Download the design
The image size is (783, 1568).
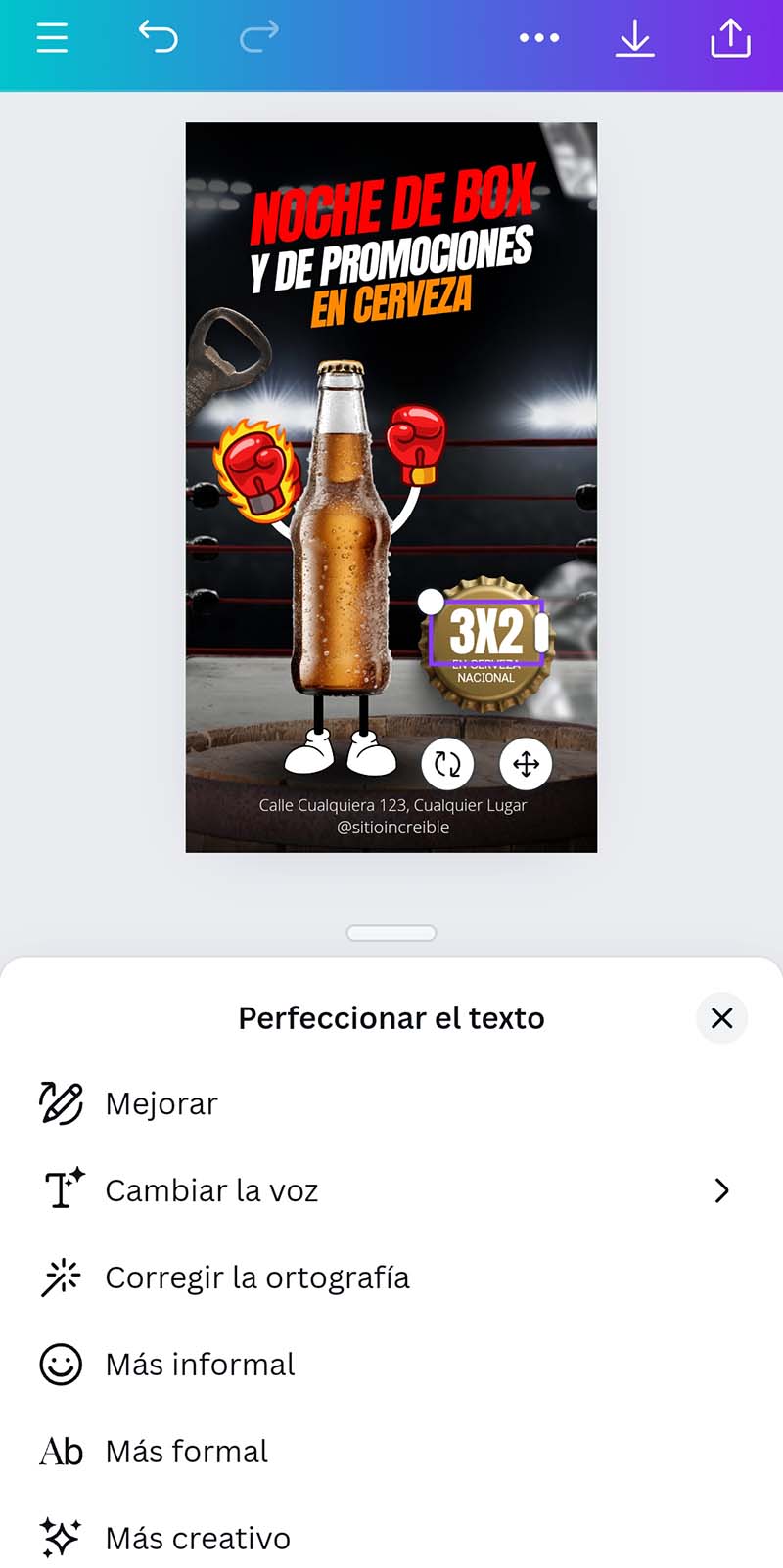(635, 38)
